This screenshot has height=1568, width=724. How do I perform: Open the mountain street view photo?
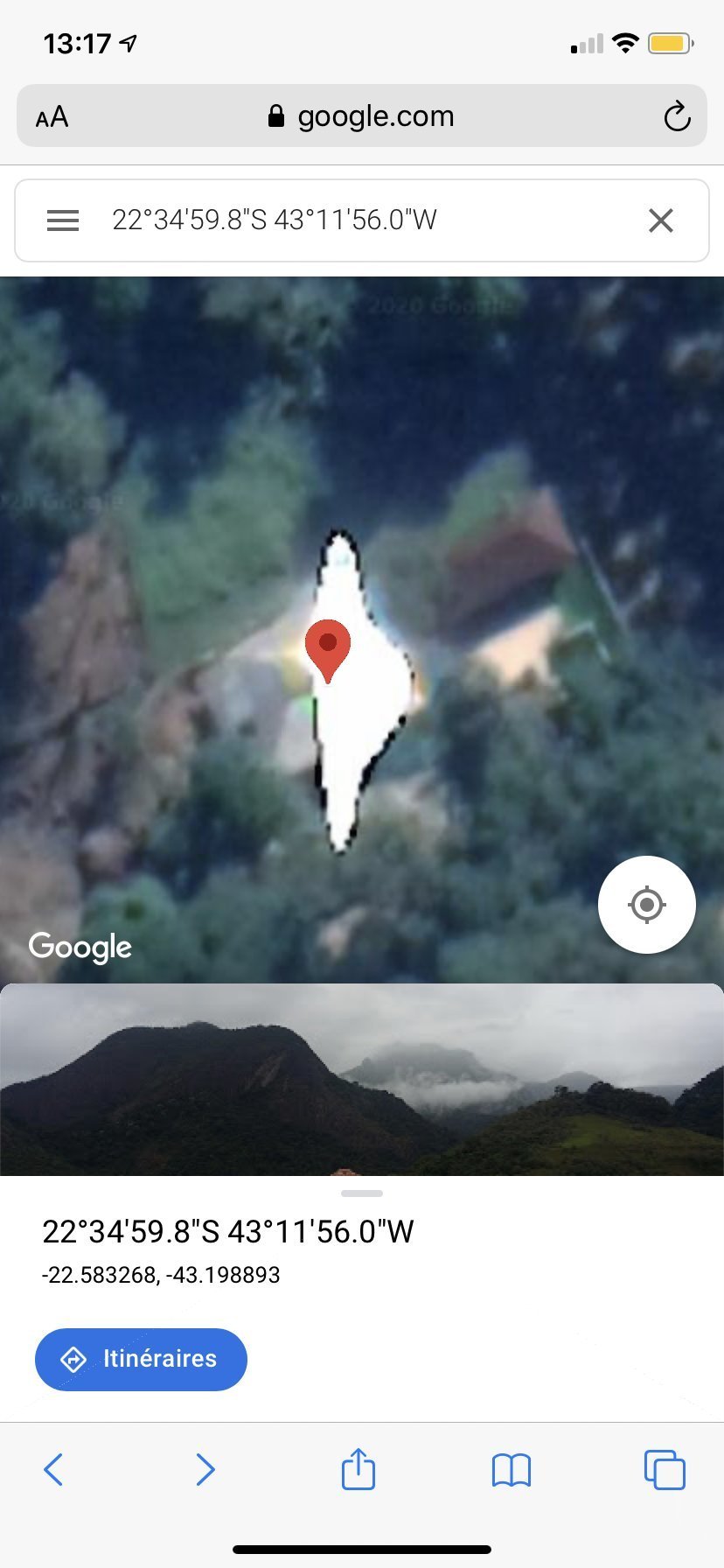click(x=362, y=1080)
